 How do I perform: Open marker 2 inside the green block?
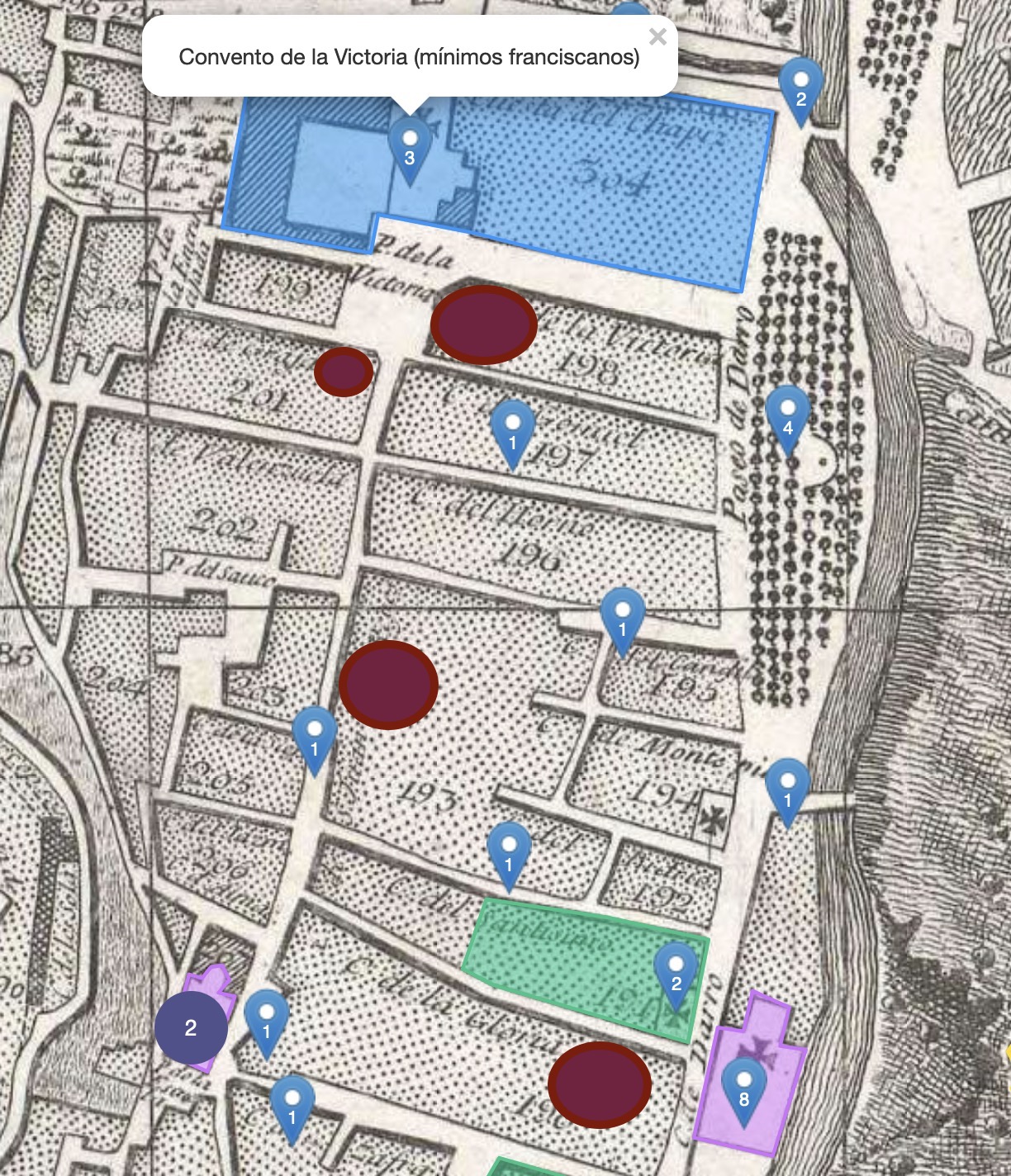pos(676,974)
